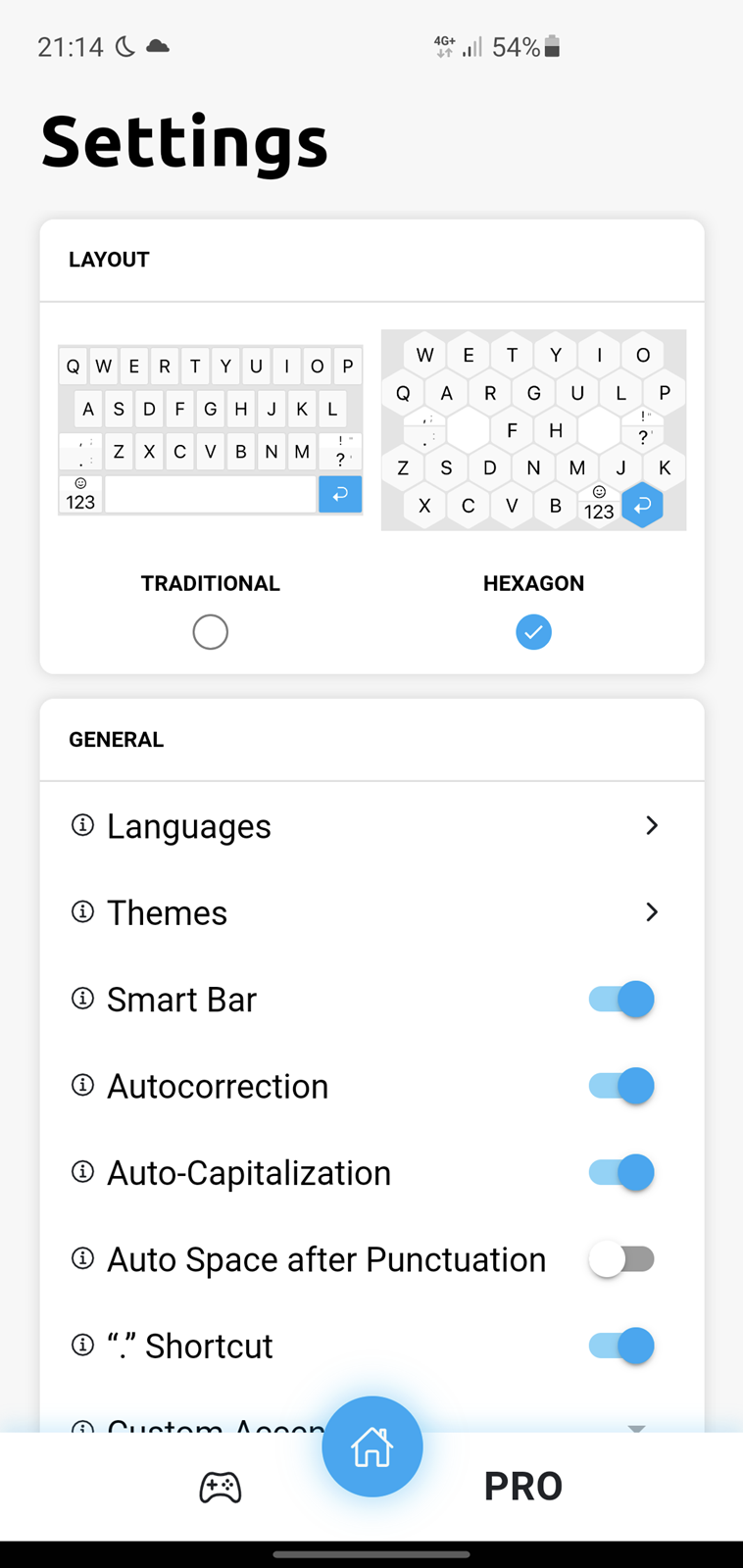Disable the Autocorrection switch
The height and width of the screenshot is (1568, 743).
pyautogui.click(x=621, y=1086)
